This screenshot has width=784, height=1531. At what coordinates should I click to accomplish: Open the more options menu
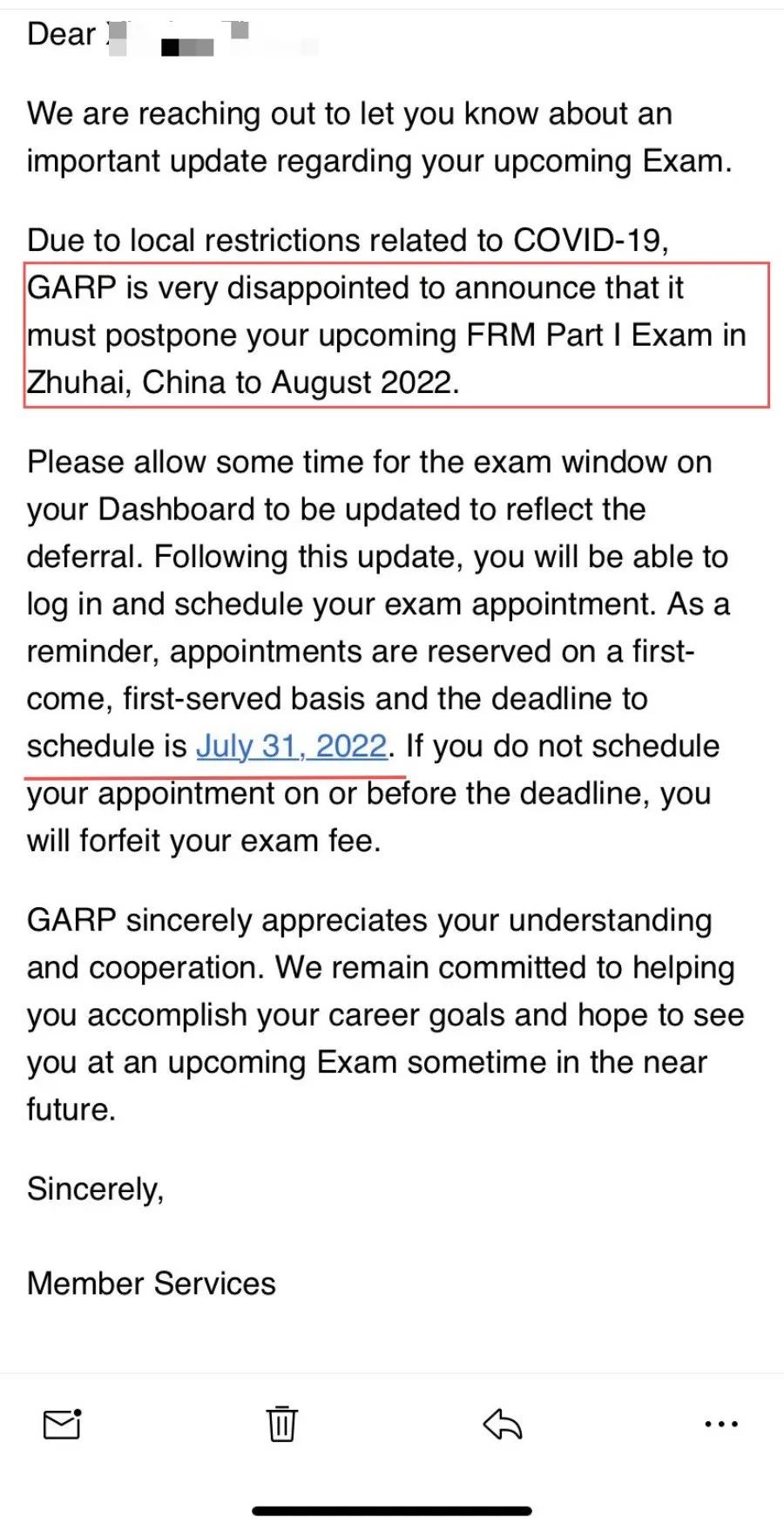click(721, 1425)
